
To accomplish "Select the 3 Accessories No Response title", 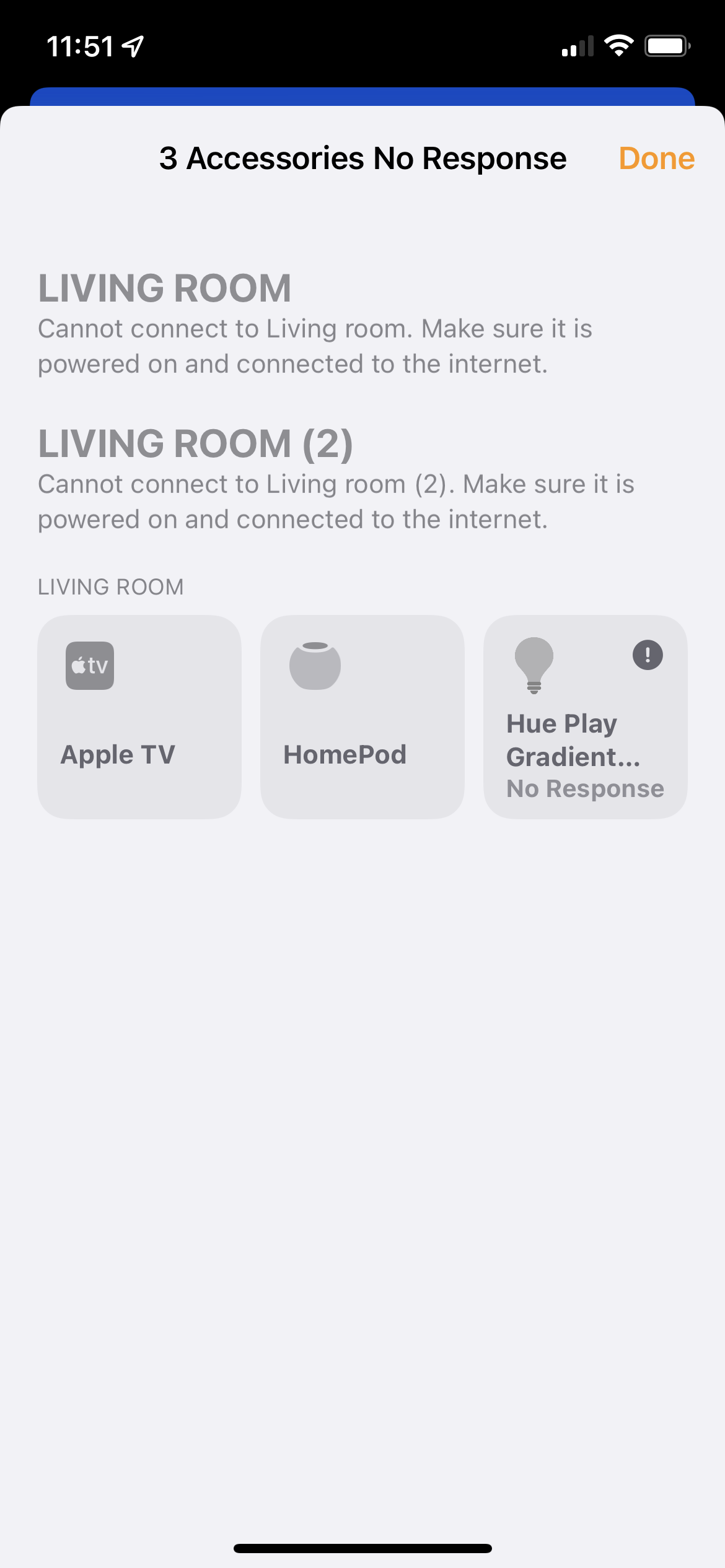I will pyautogui.click(x=362, y=158).
